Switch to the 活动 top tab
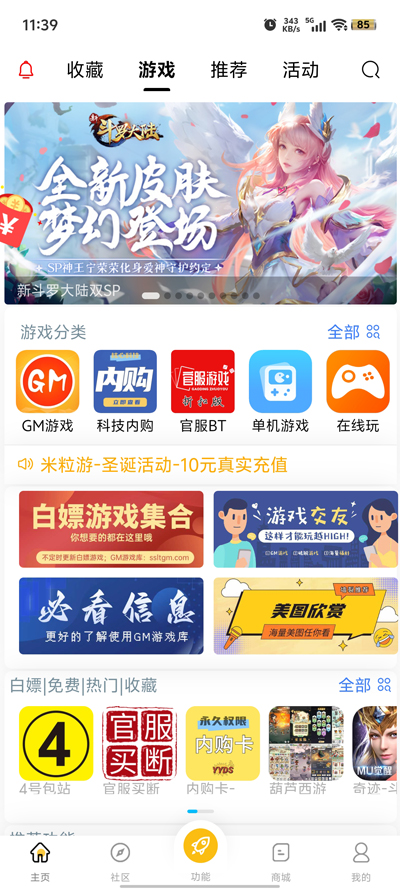The image size is (400, 889). pyautogui.click(x=301, y=70)
